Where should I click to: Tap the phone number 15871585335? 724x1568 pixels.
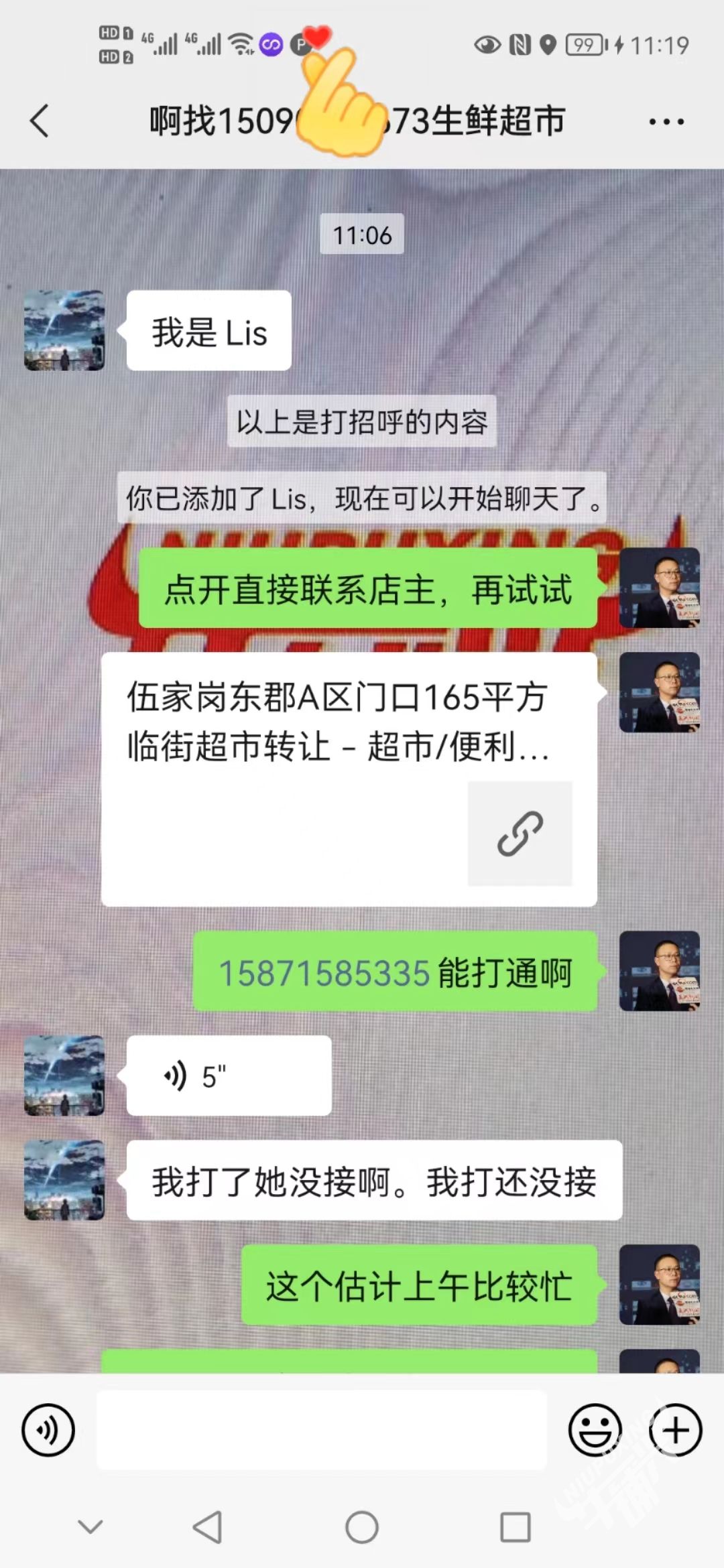coord(324,973)
